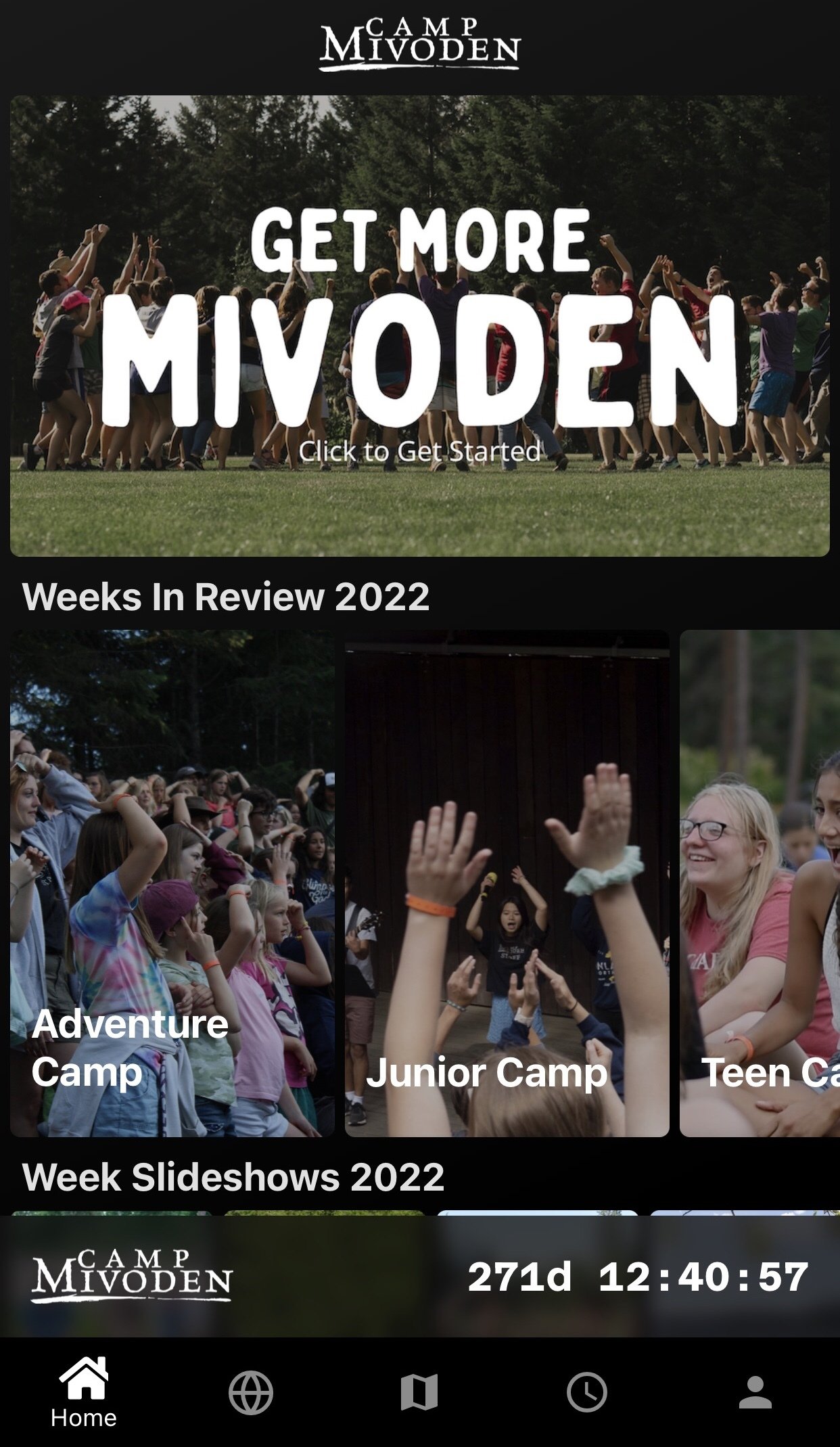Open the Get More Mivoden banner
The width and height of the screenshot is (840, 1447).
point(419,325)
